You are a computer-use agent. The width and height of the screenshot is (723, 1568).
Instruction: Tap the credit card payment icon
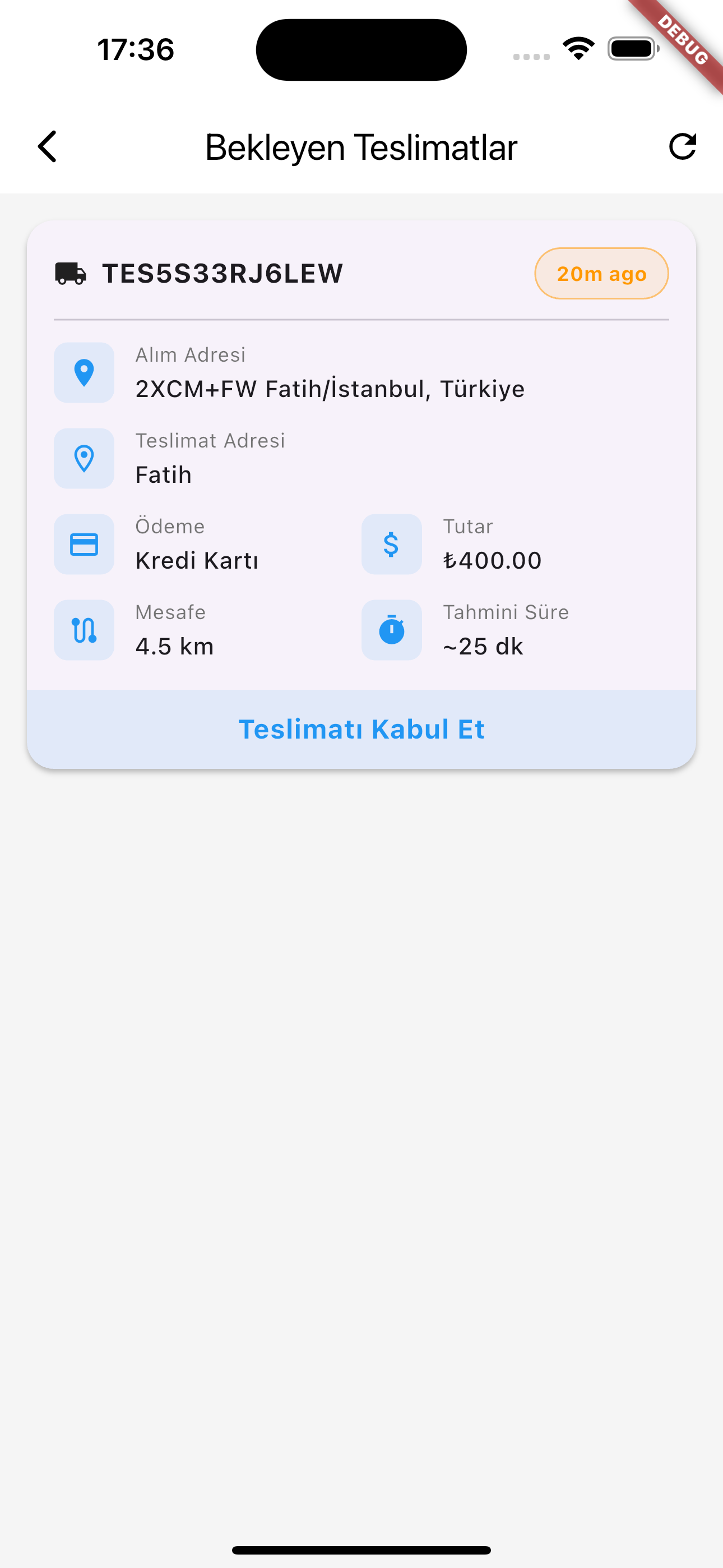tap(84, 545)
